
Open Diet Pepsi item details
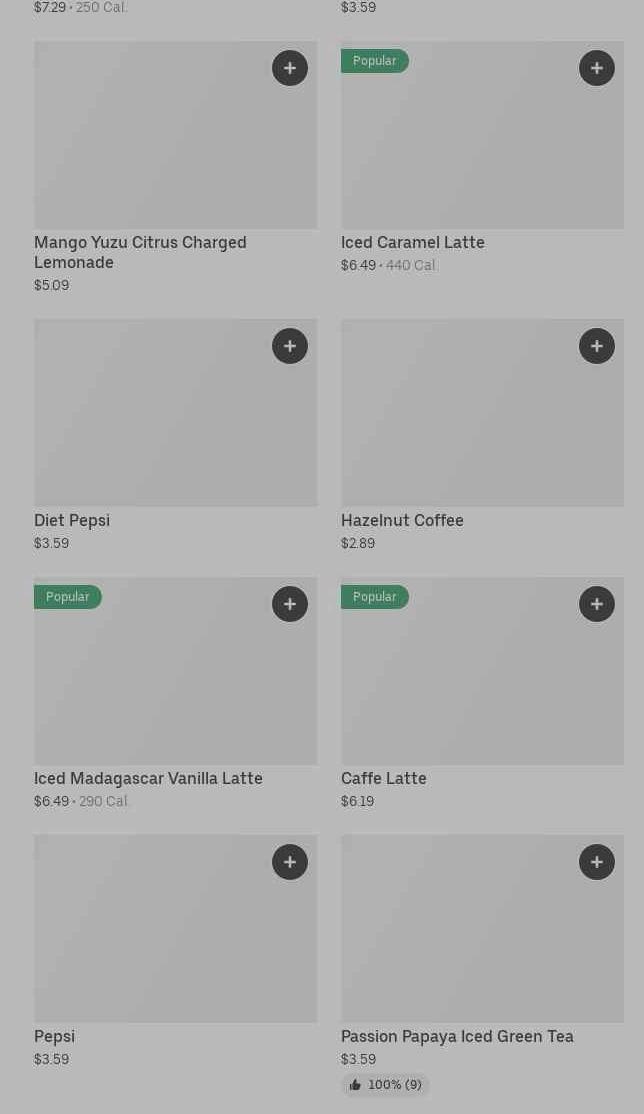[x=176, y=436]
